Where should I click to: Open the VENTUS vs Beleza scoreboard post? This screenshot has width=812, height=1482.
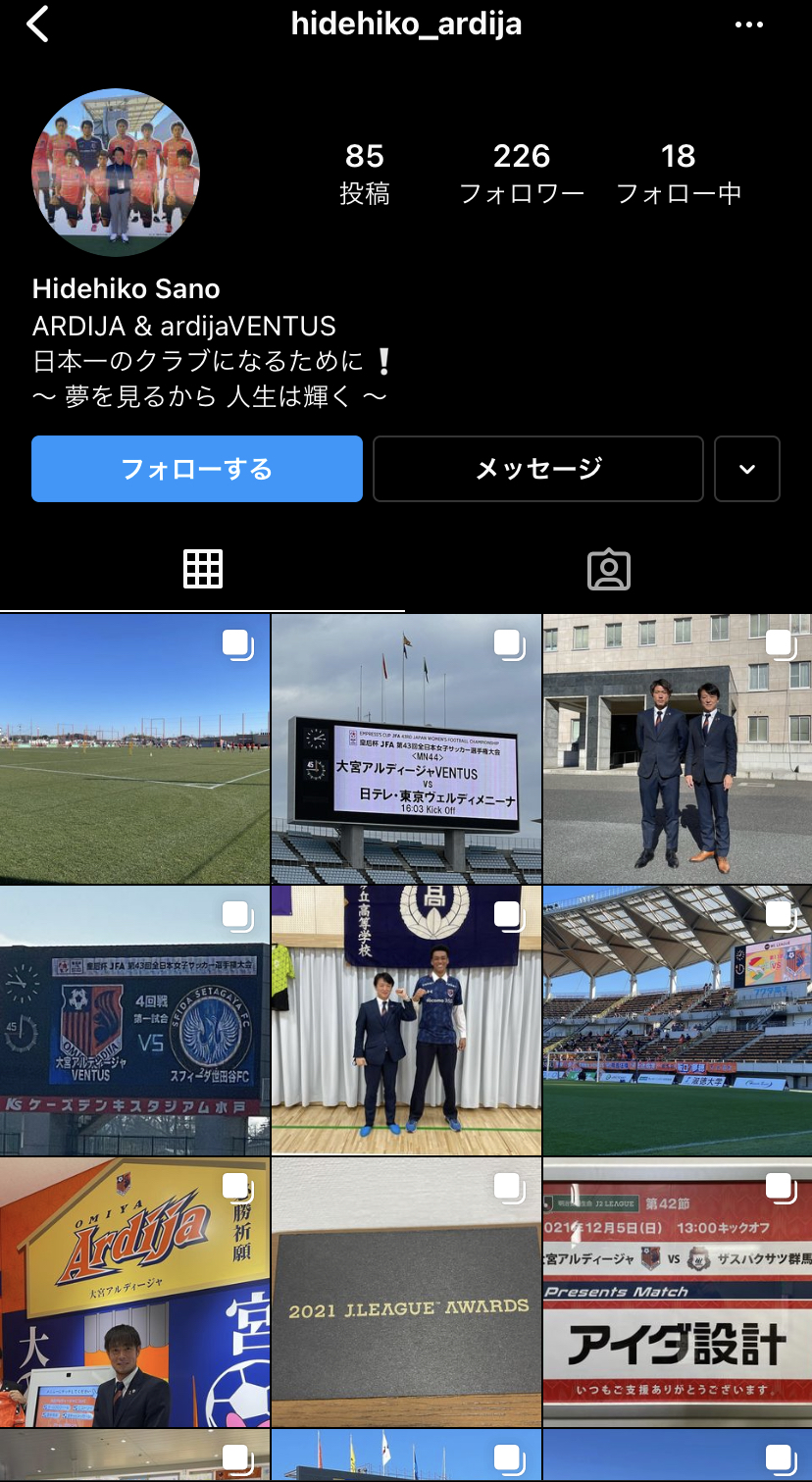(x=406, y=750)
